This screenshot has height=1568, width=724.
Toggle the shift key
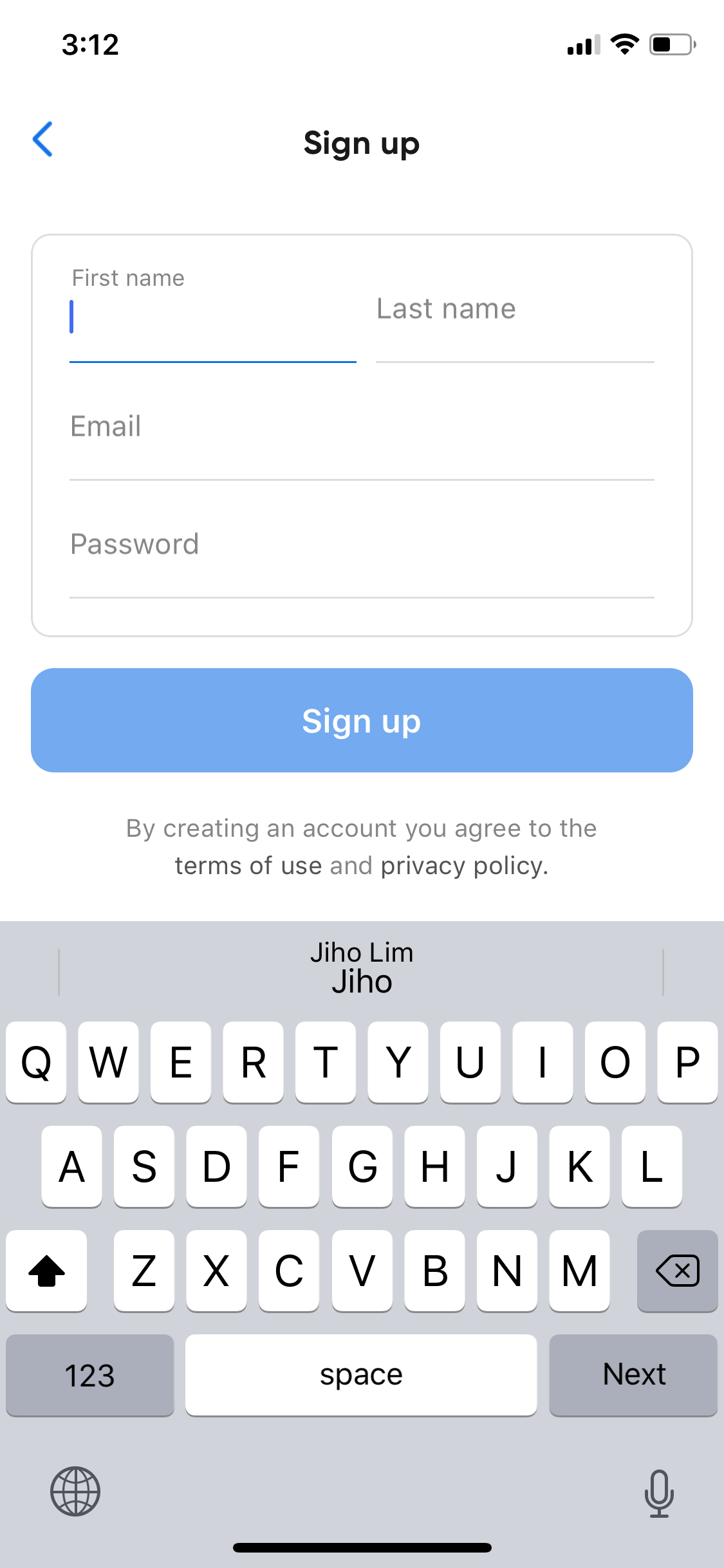point(46,1271)
